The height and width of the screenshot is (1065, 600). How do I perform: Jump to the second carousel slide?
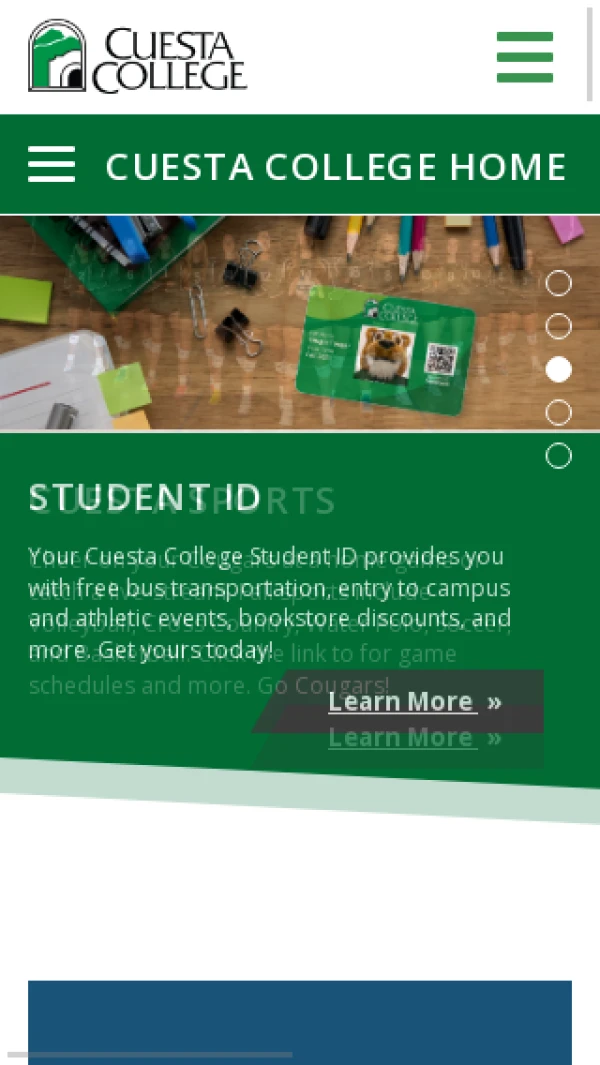pos(559,326)
